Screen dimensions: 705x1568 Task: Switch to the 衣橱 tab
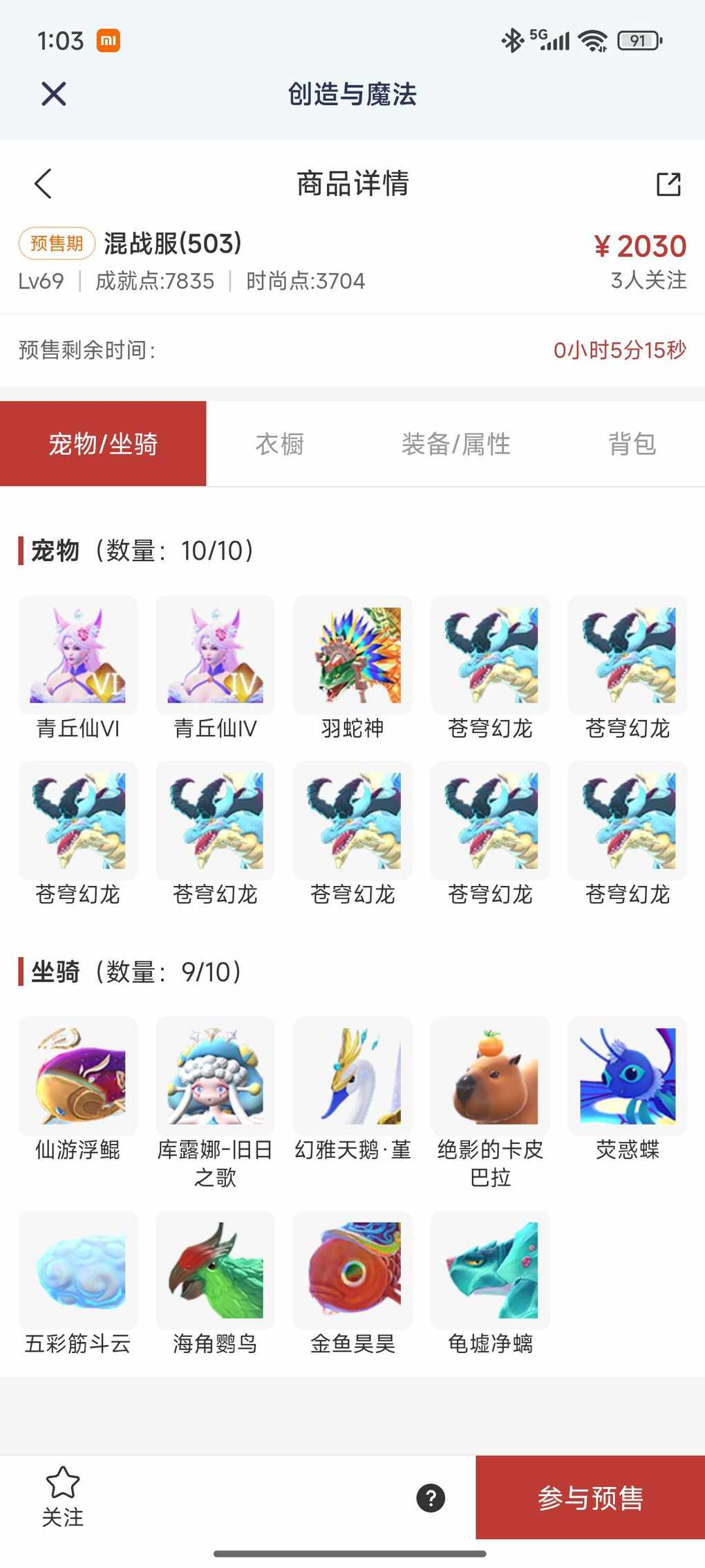[279, 444]
